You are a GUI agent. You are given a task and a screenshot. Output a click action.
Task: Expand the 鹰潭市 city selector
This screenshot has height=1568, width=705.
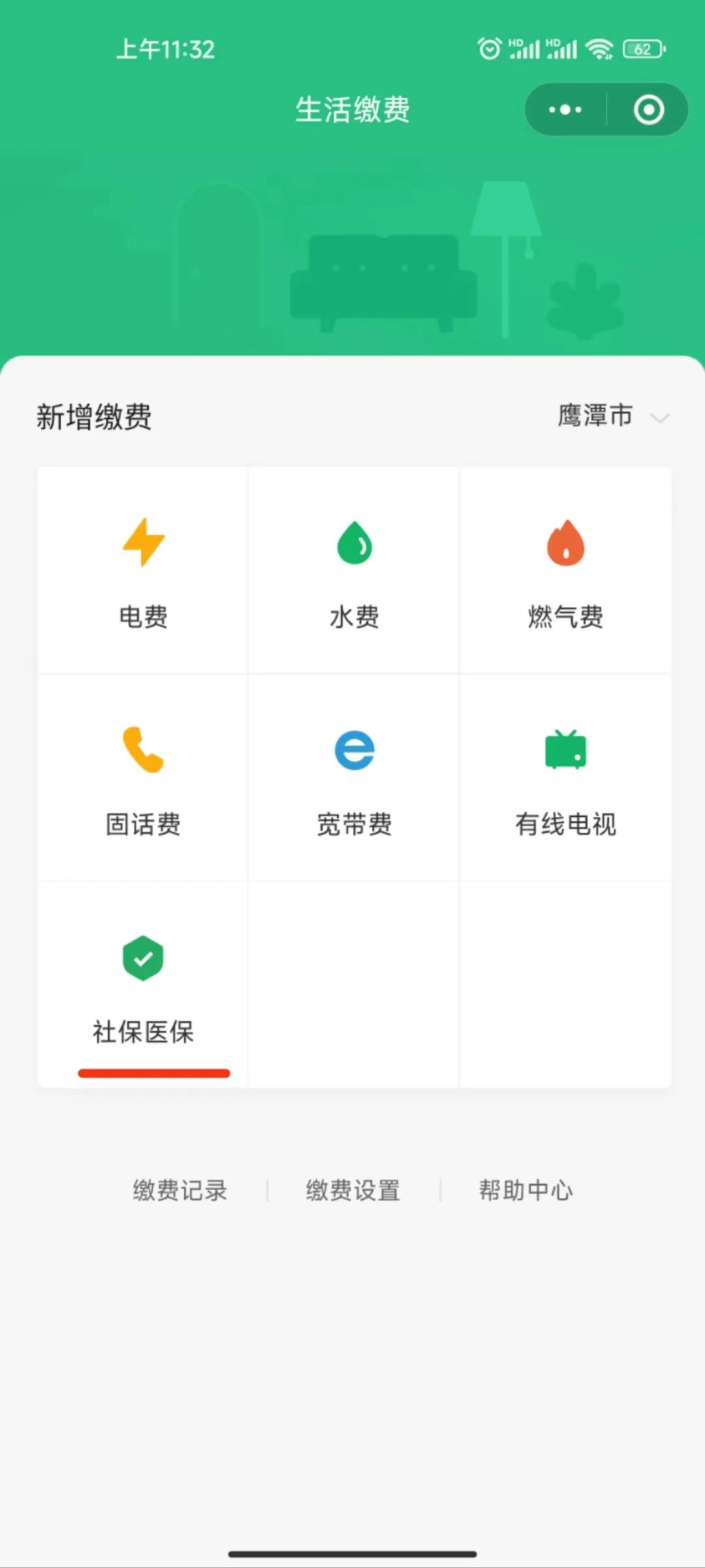pos(612,416)
